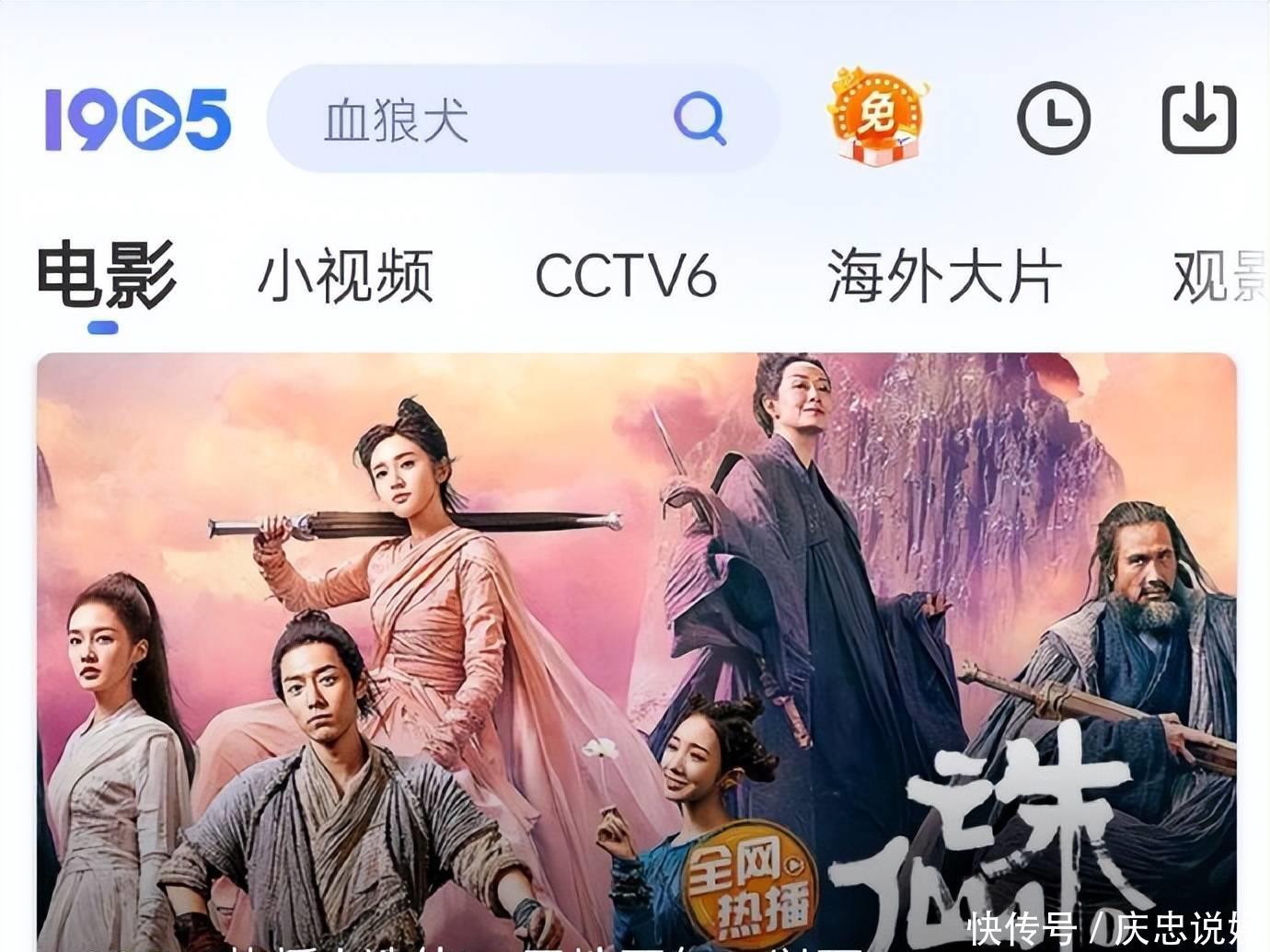1270x952 pixels.
Task: Tap the magnifier search icon
Action: pos(700,119)
